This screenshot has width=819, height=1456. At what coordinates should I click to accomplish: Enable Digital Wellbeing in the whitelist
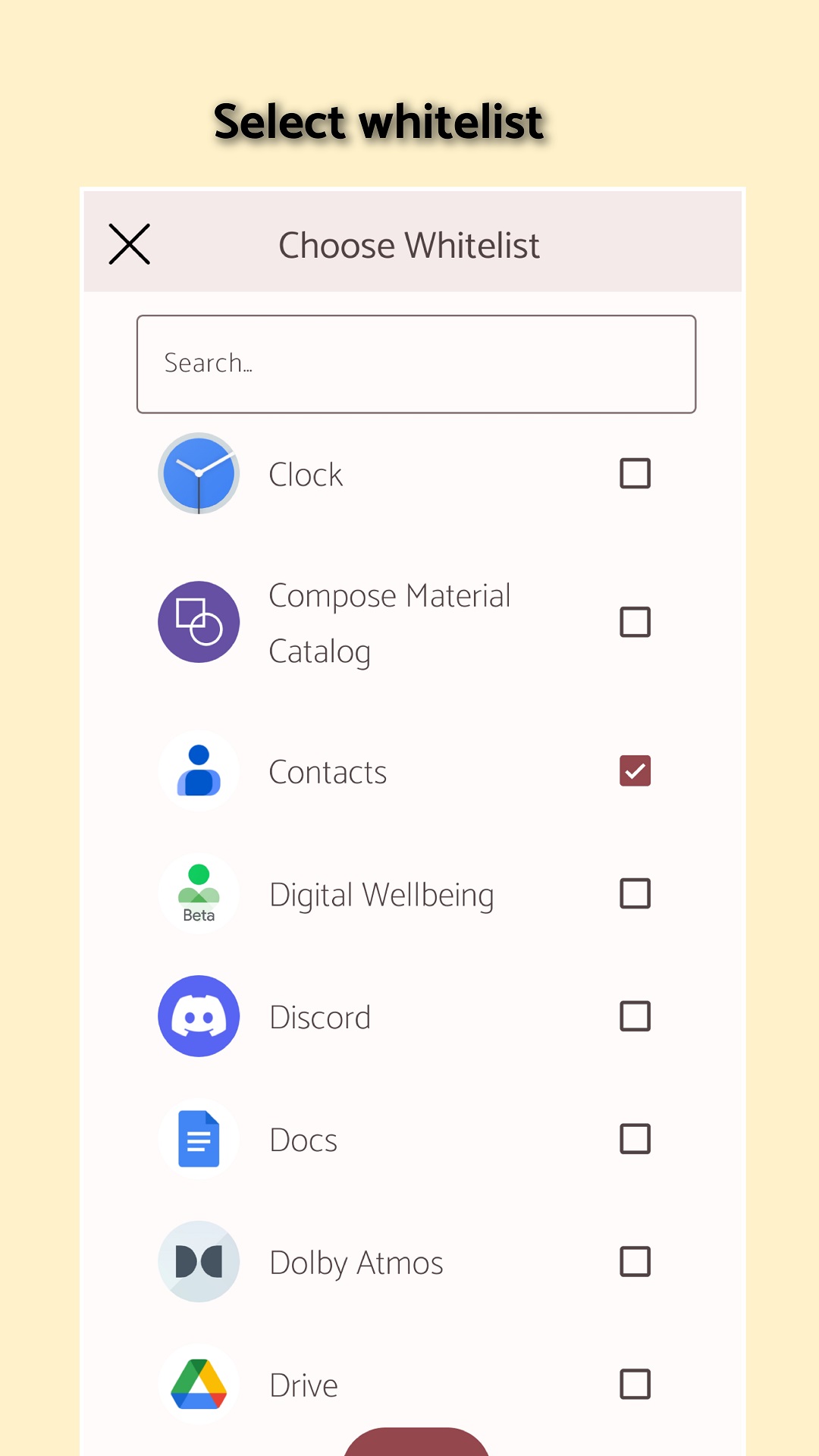pyautogui.click(x=635, y=893)
